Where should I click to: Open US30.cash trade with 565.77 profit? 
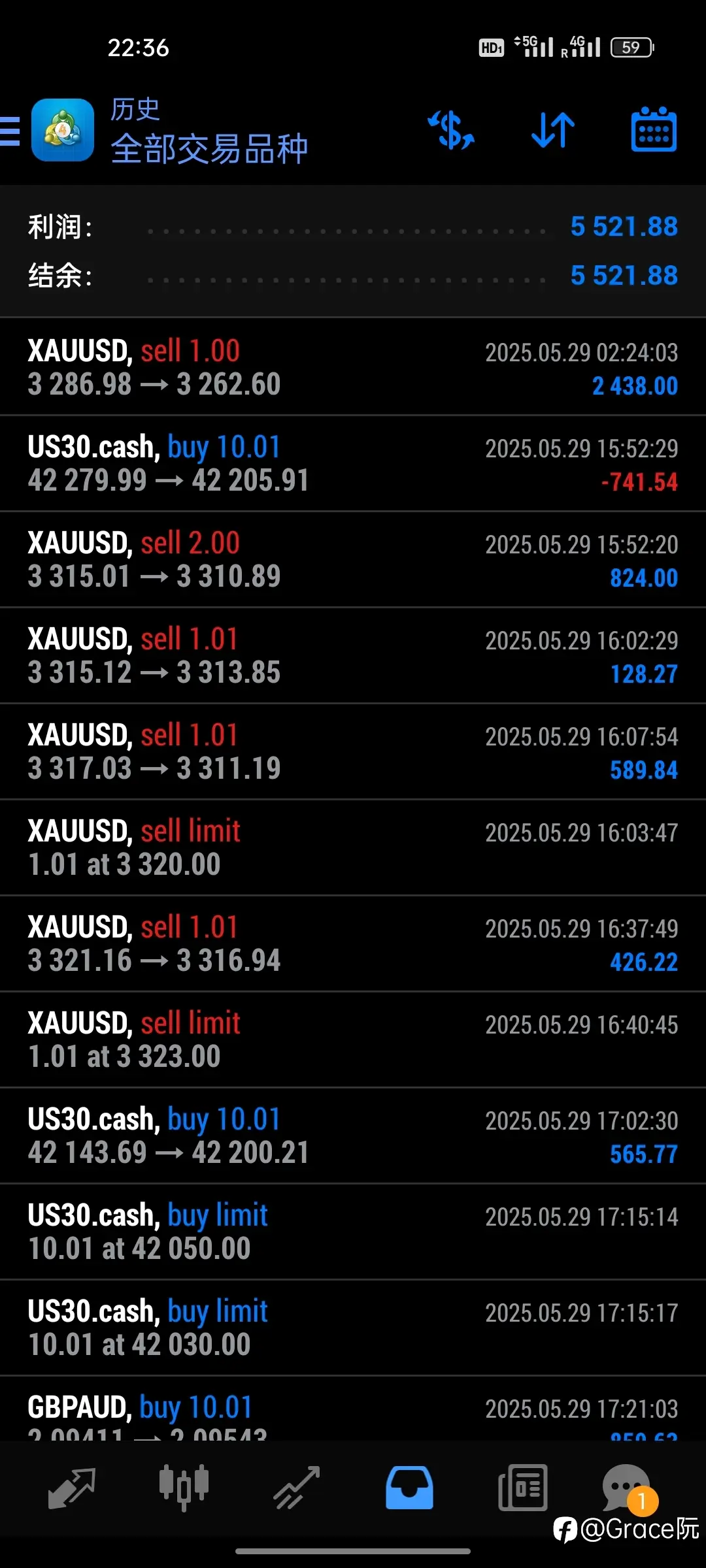pos(353,1135)
